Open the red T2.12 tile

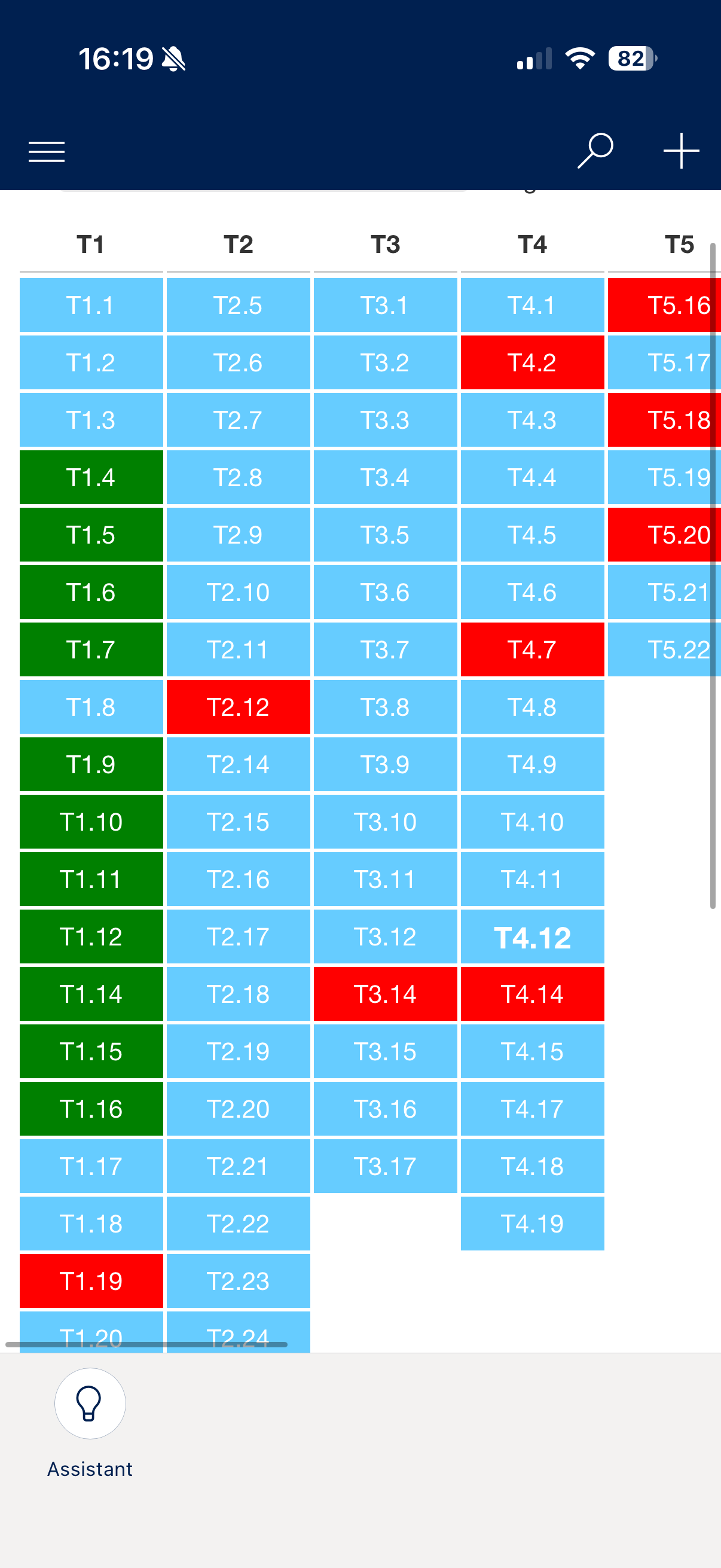point(239,707)
